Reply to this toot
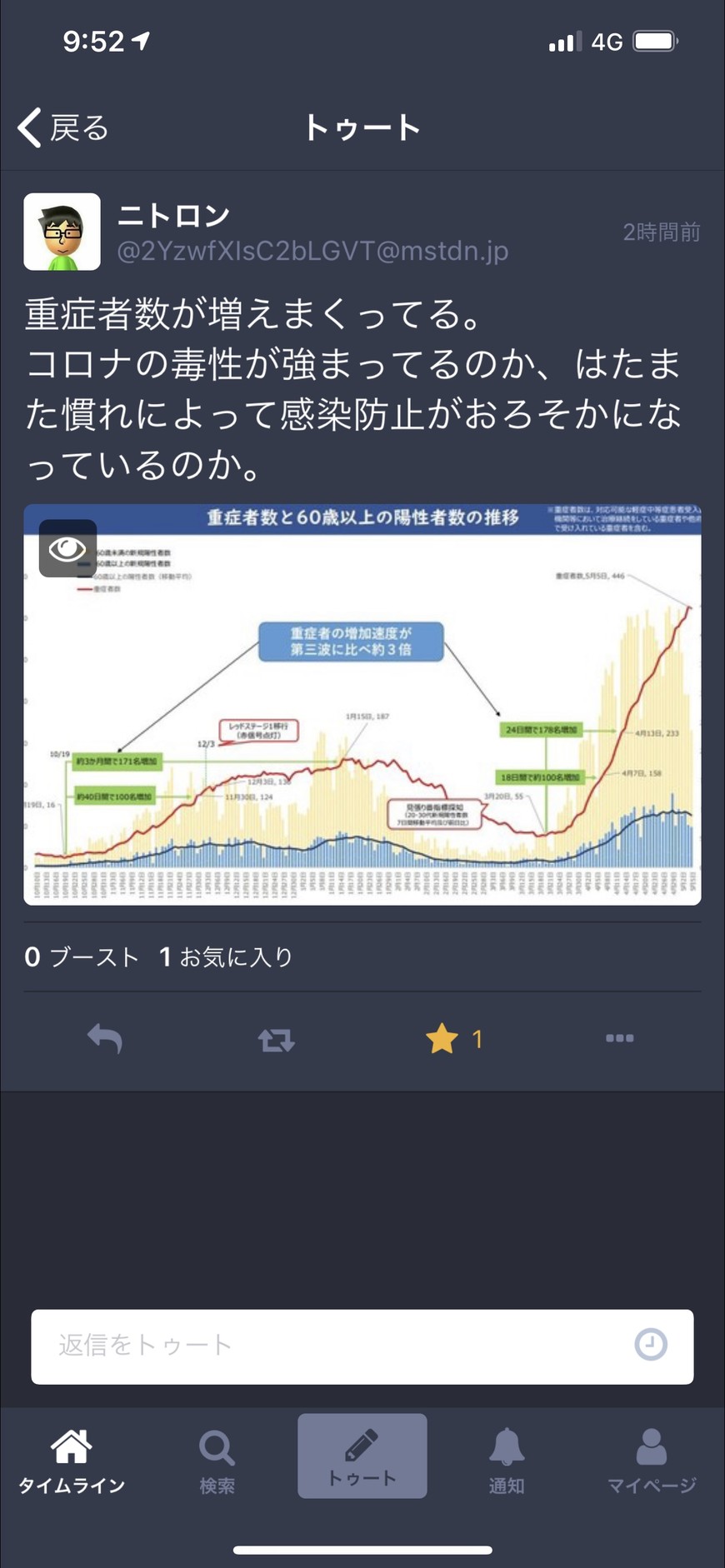 (105, 1039)
